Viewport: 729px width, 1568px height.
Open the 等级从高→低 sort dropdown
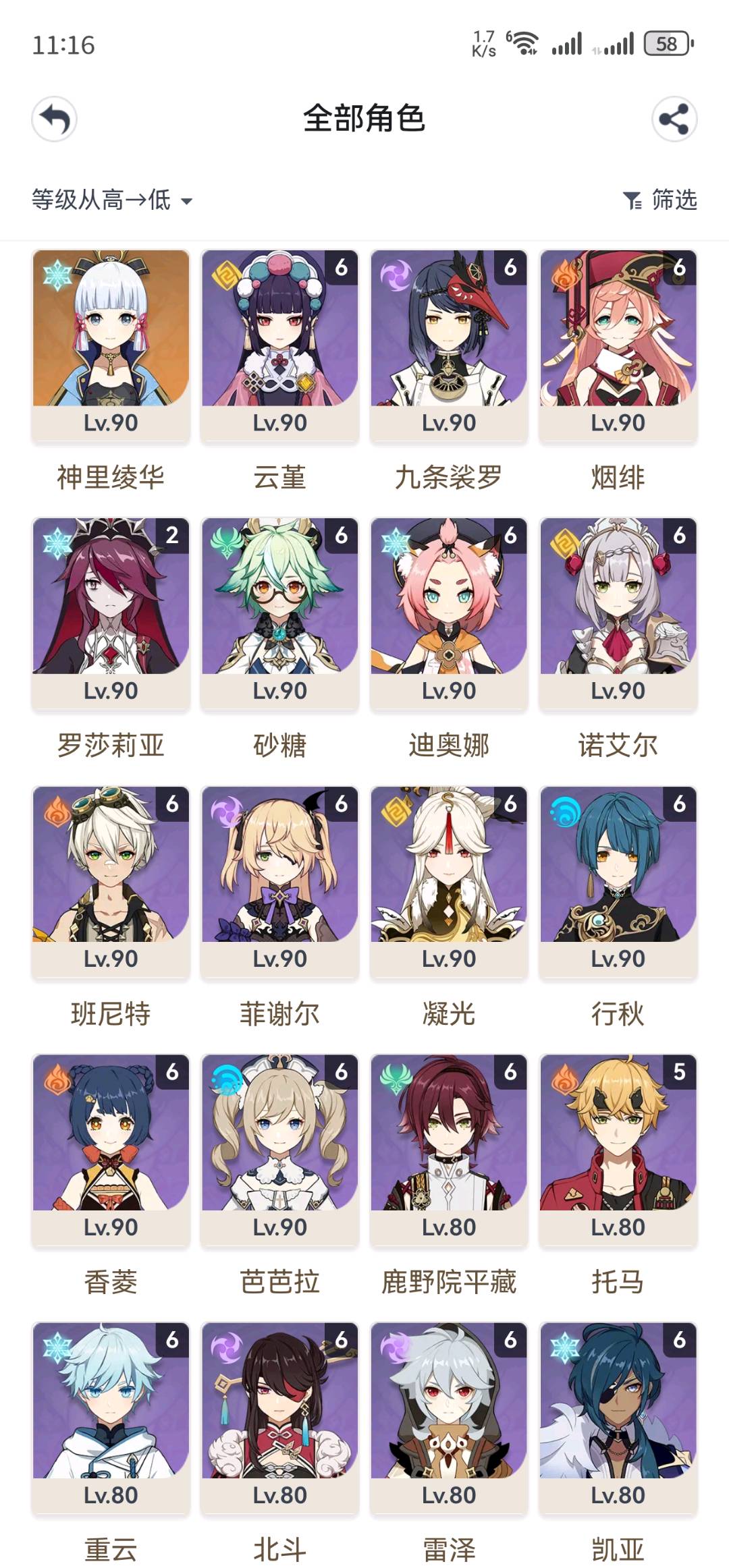(x=112, y=200)
